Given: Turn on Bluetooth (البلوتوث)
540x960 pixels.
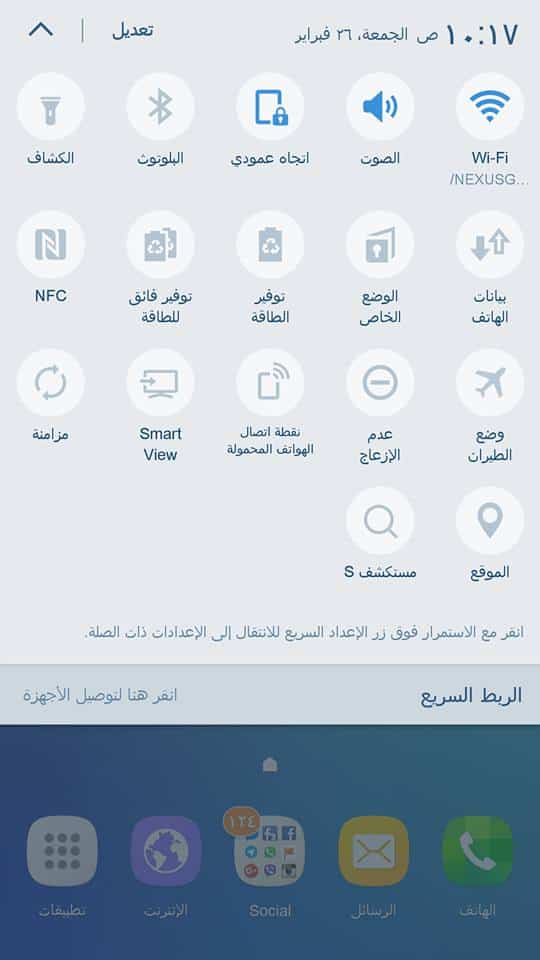Looking at the screenshot, I should [x=160, y=107].
